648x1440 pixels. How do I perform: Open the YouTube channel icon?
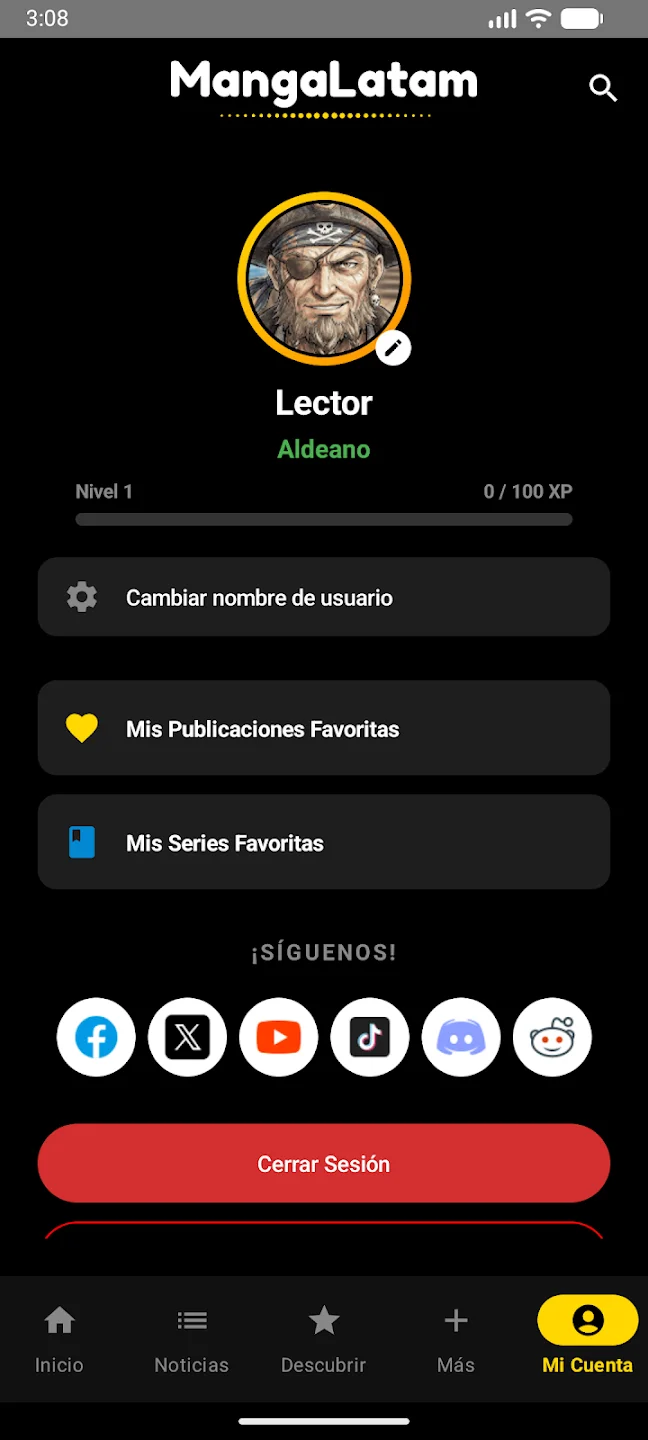[x=279, y=1037]
